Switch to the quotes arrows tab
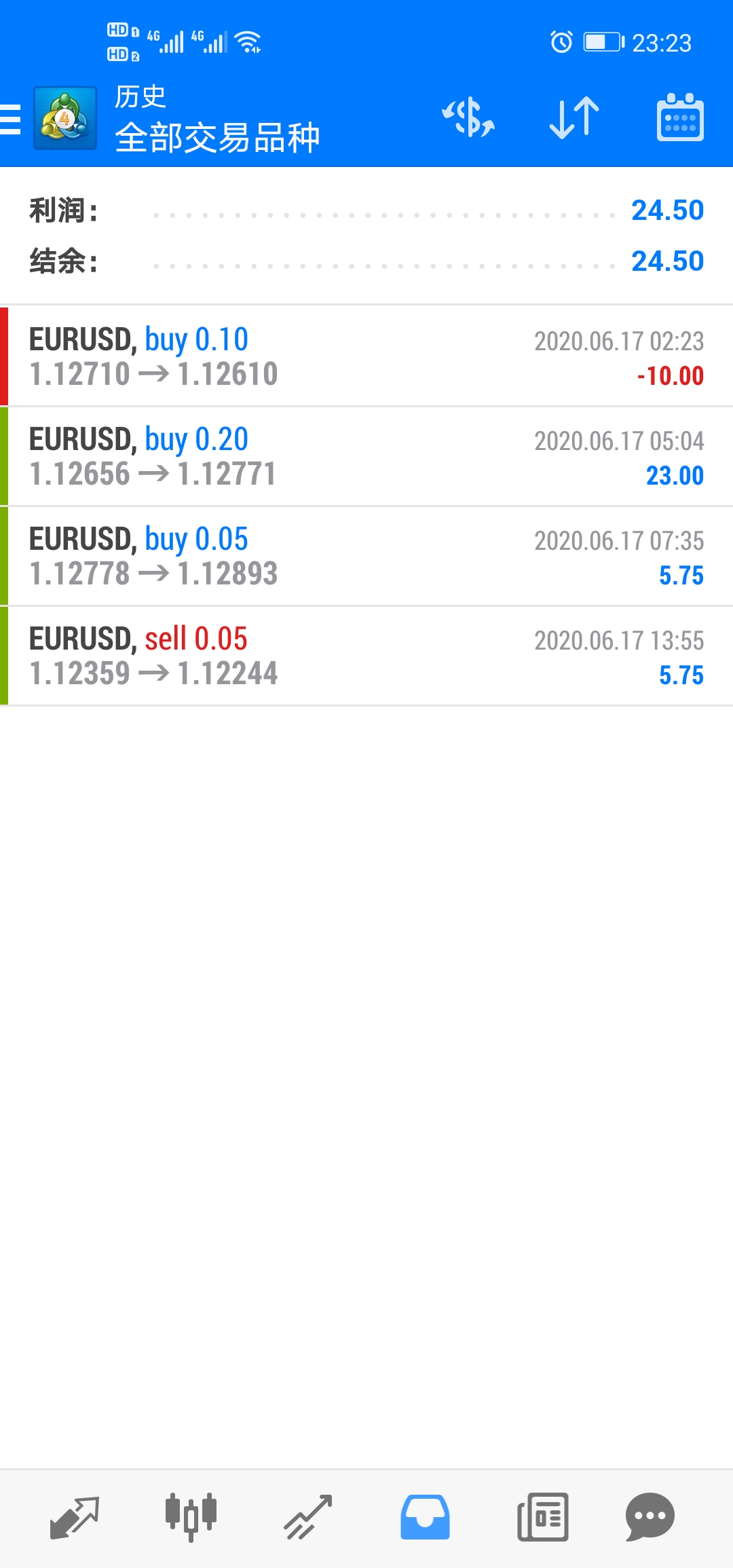Viewport: 733px width, 1568px height. pyautogui.click(x=75, y=1517)
